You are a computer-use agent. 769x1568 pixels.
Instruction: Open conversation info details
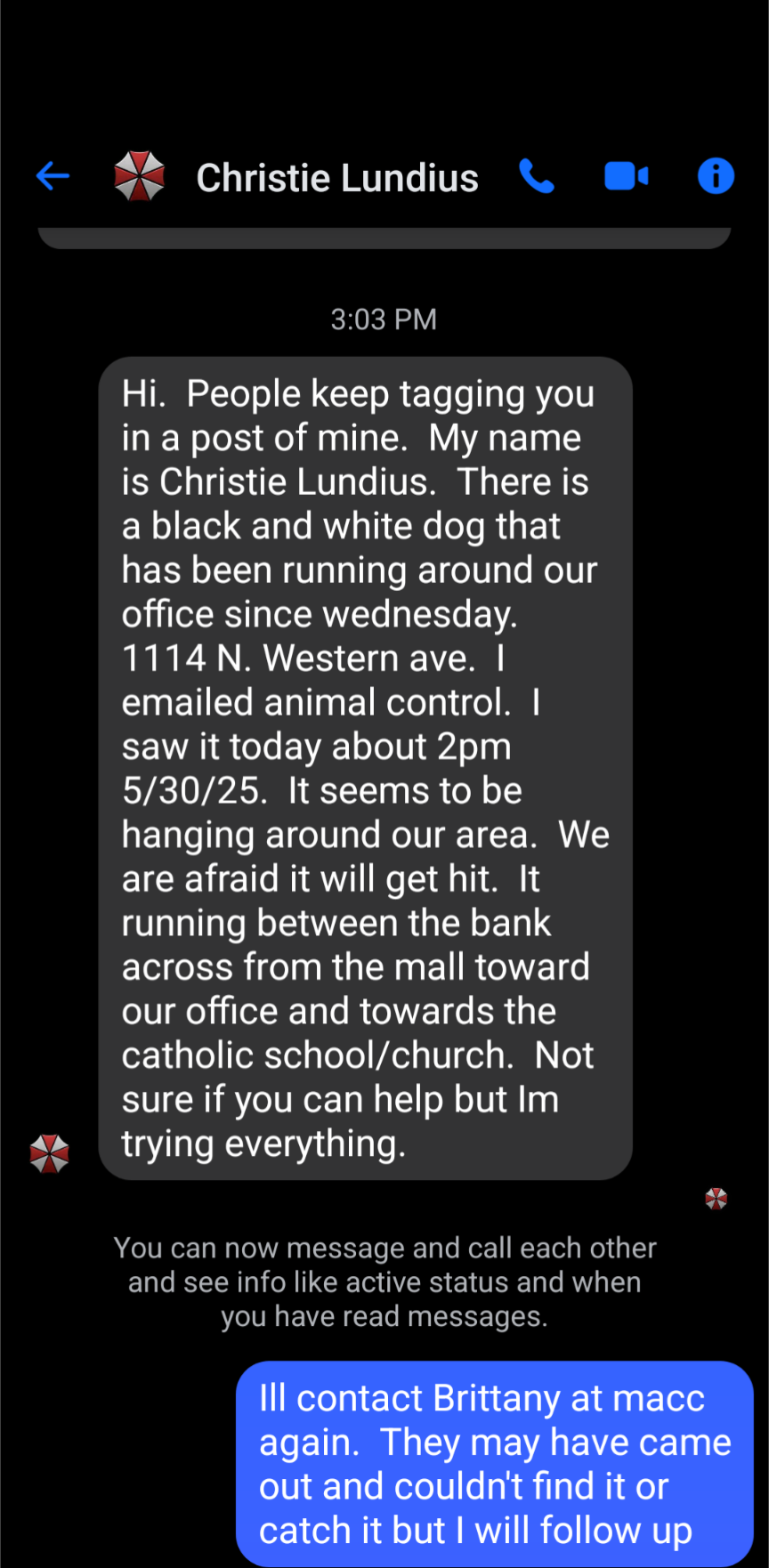(716, 176)
